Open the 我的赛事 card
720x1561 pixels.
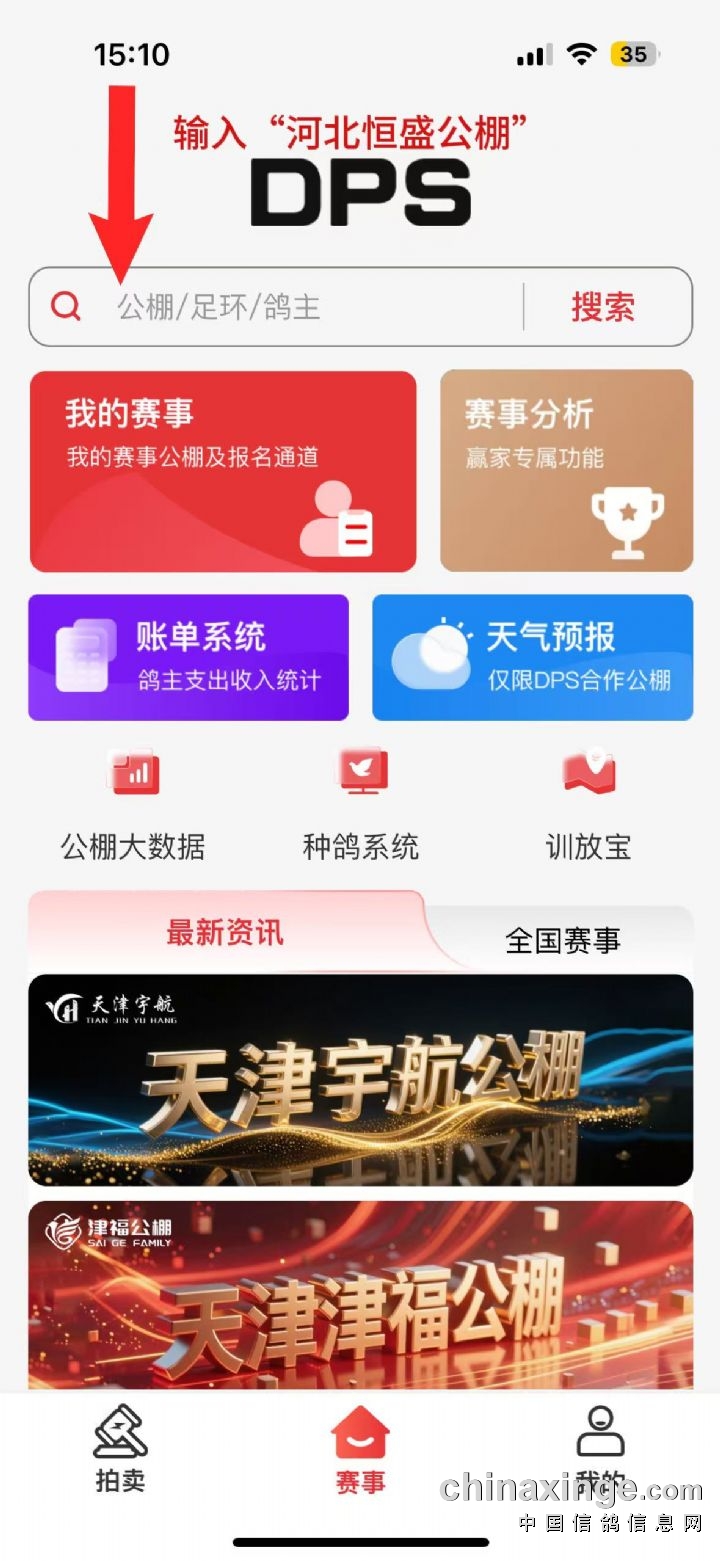223,471
